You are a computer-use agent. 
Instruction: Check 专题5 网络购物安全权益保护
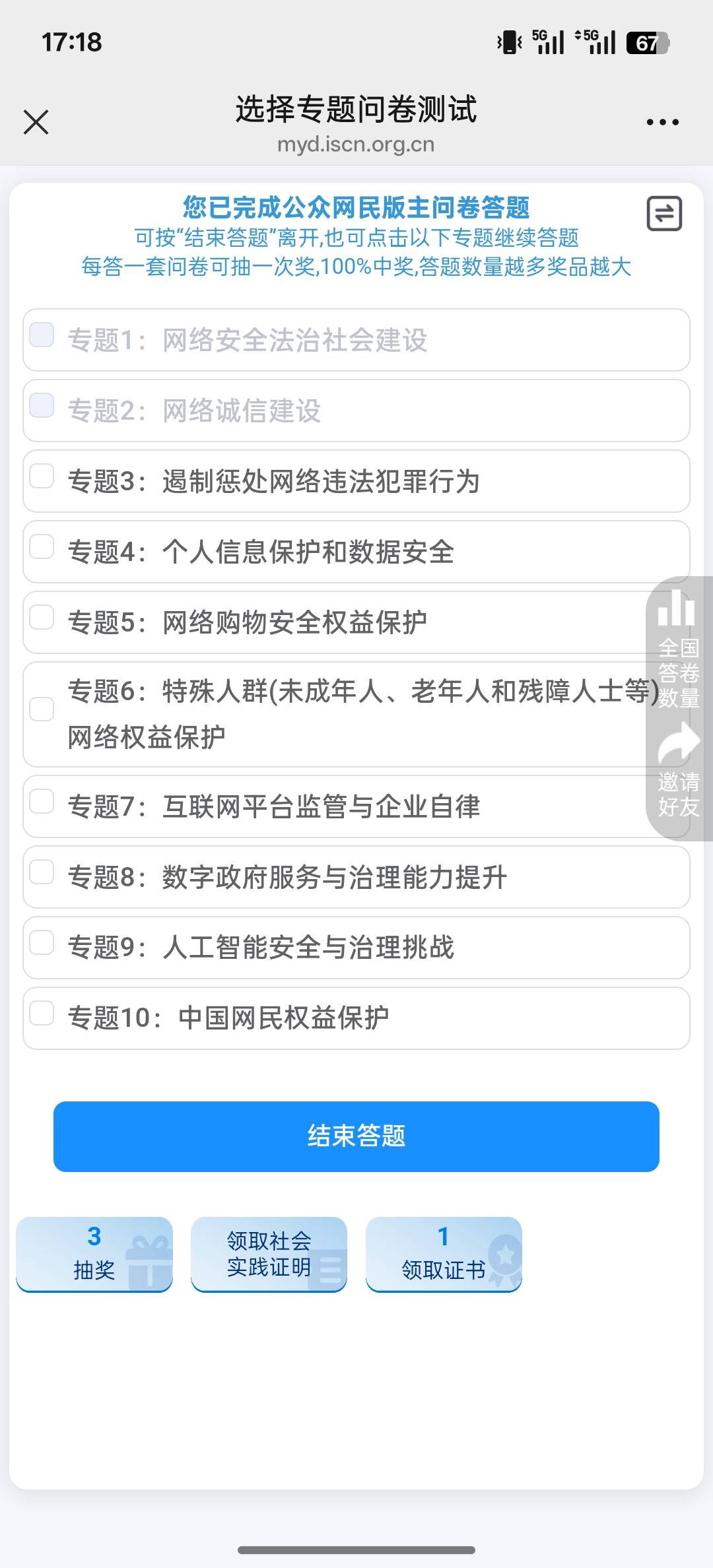click(356, 622)
